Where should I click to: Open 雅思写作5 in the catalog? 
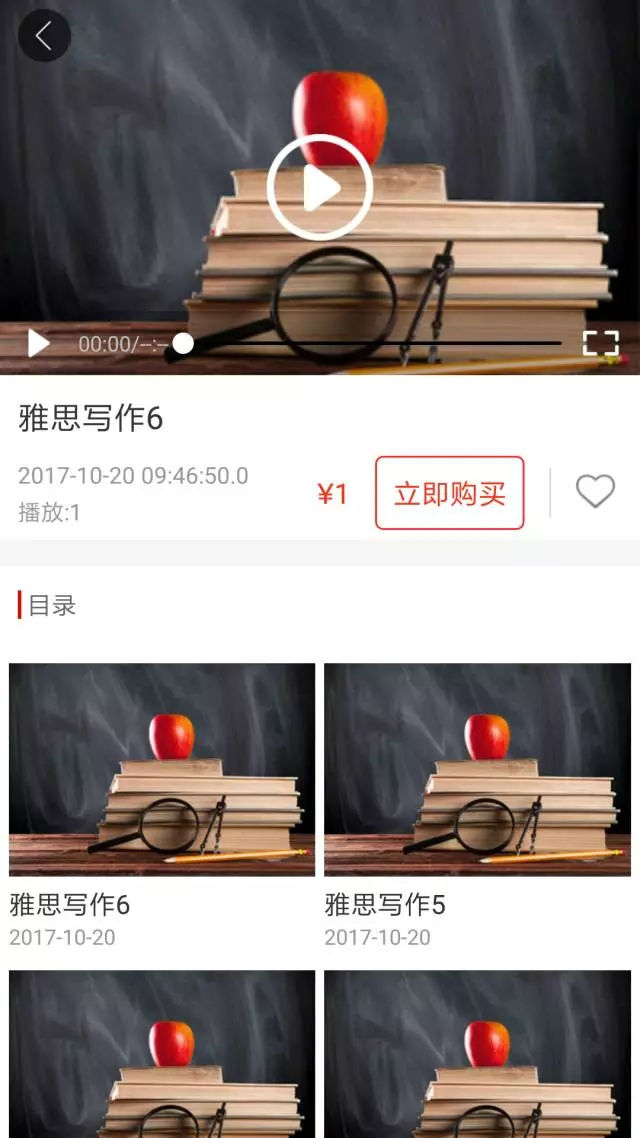point(477,770)
